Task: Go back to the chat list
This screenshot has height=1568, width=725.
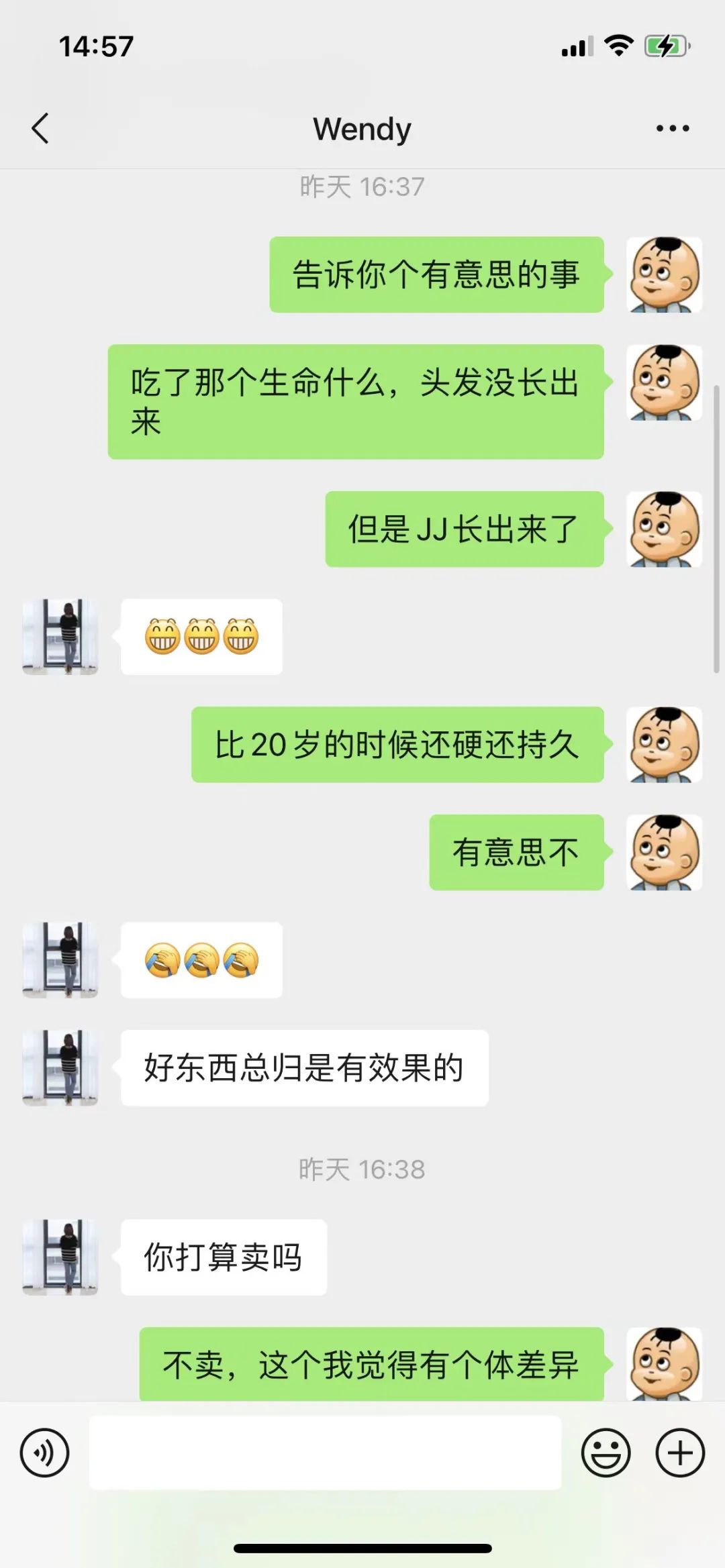Action: (40, 128)
